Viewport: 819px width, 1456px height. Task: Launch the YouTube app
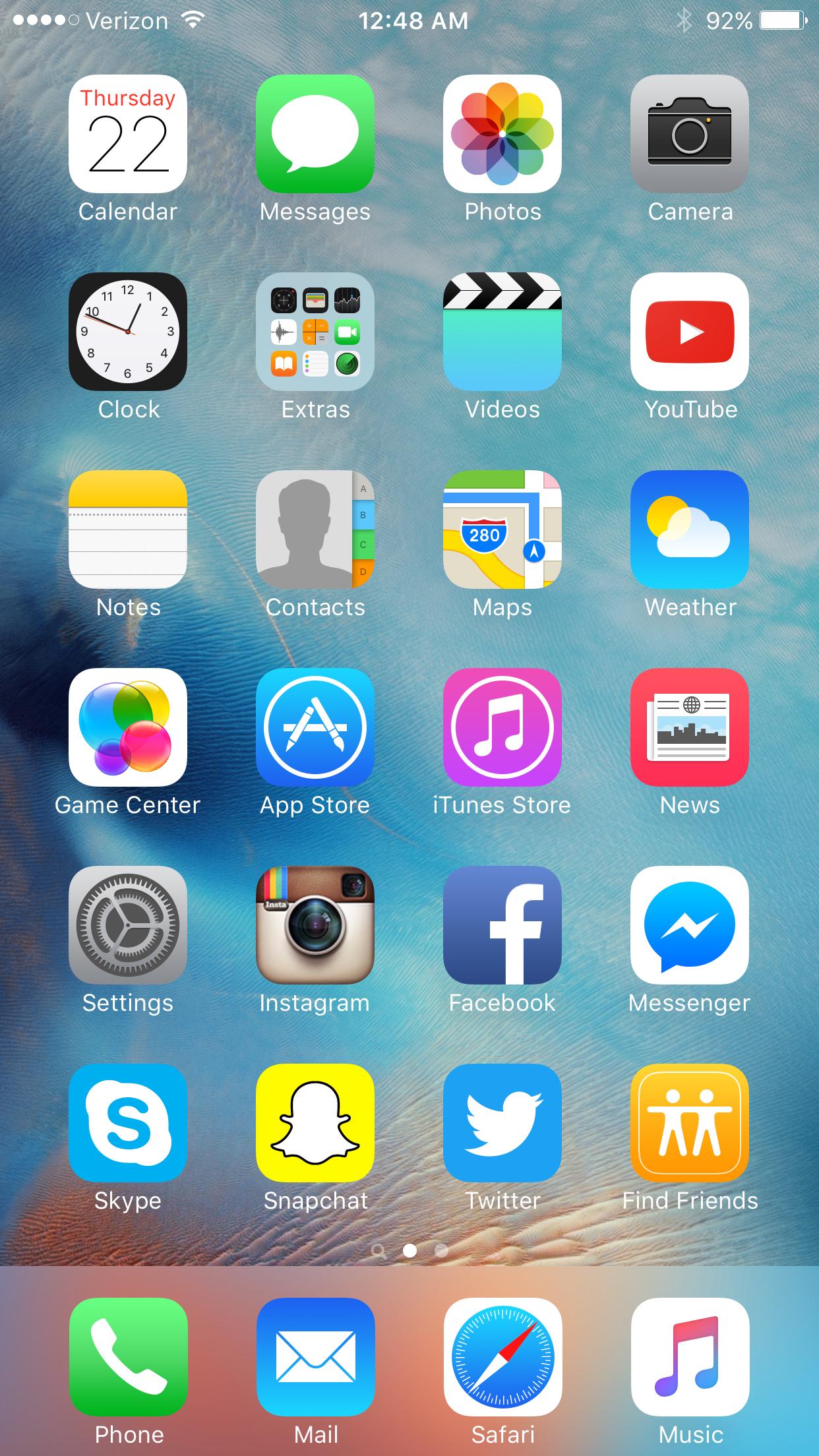(x=690, y=332)
